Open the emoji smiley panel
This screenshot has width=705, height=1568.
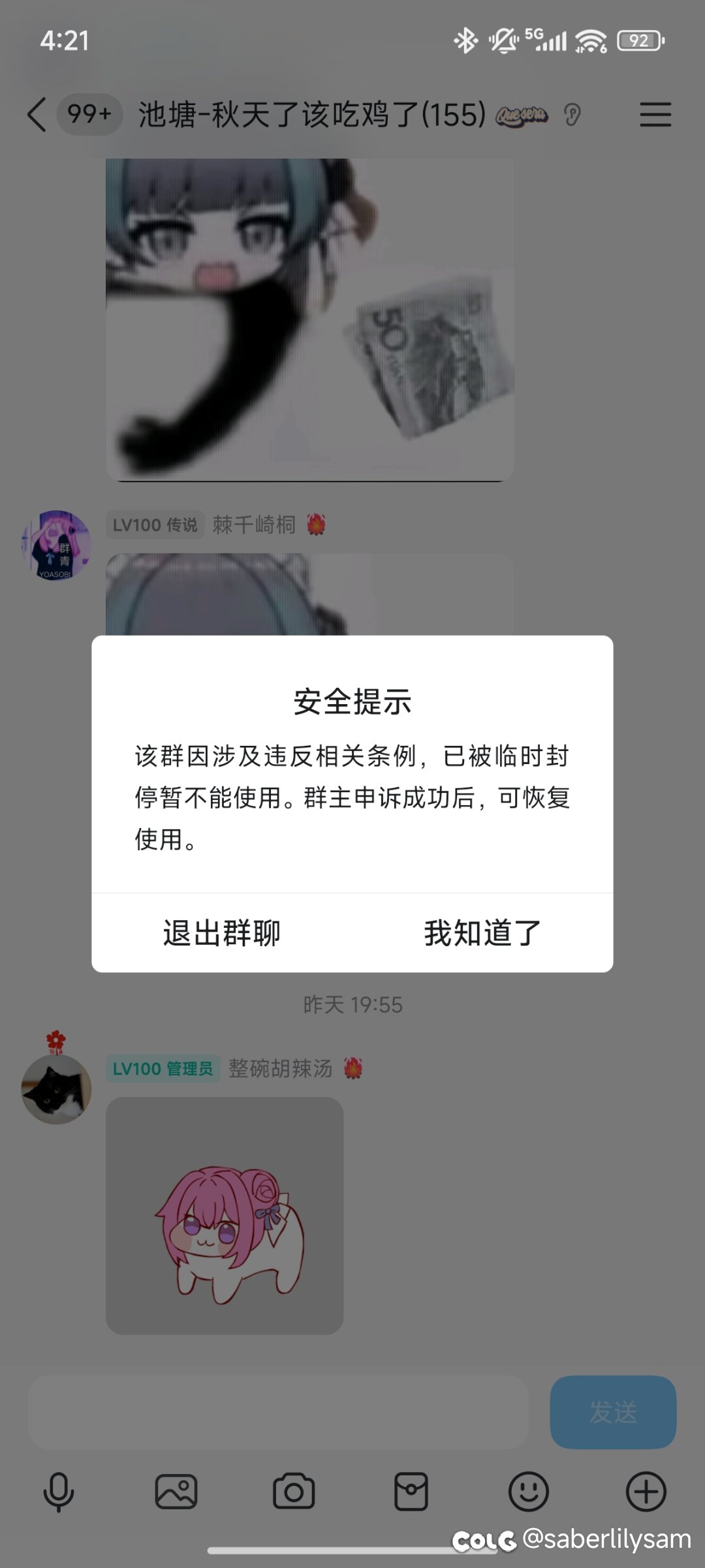coord(529,1492)
